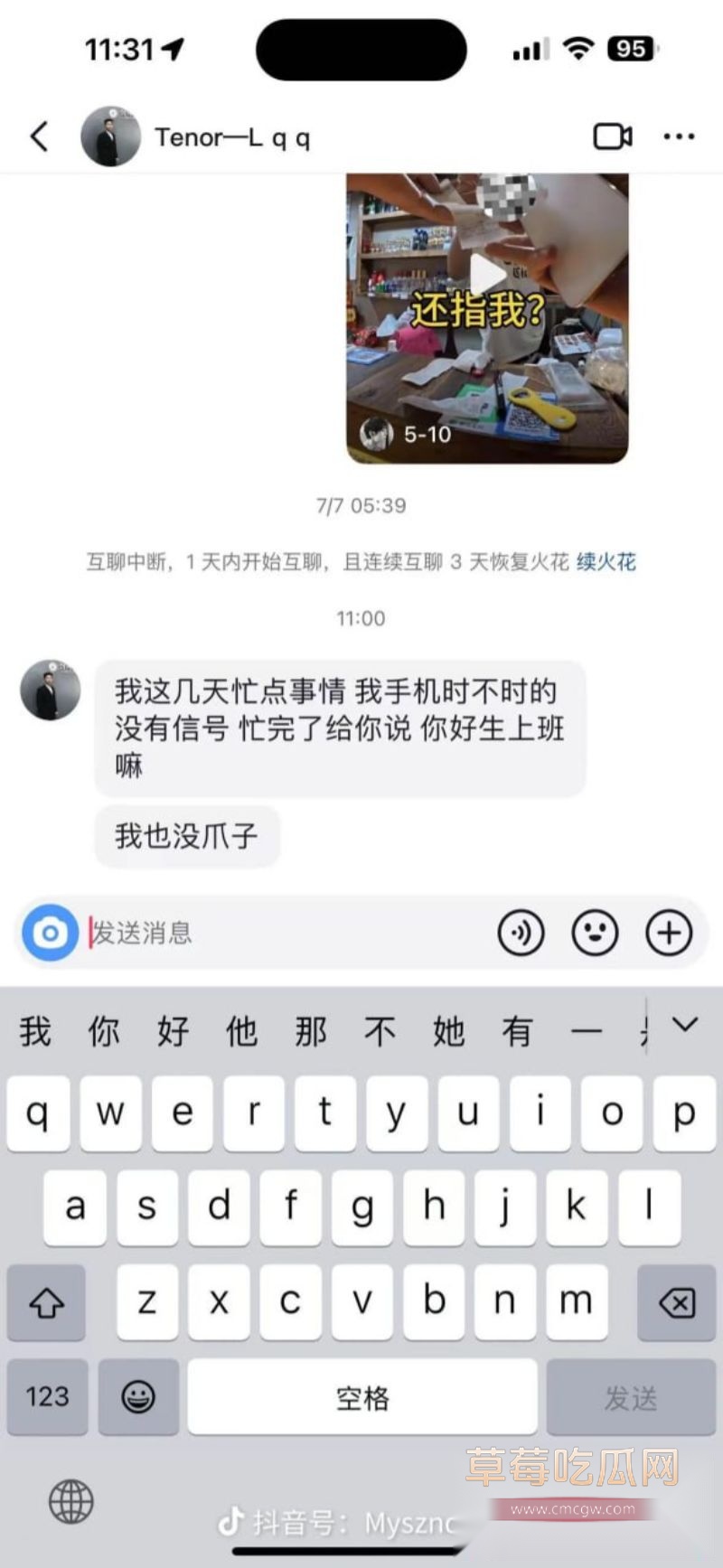Select the voice message icon
The height and width of the screenshot is (1568, 723).
[522, 932]
